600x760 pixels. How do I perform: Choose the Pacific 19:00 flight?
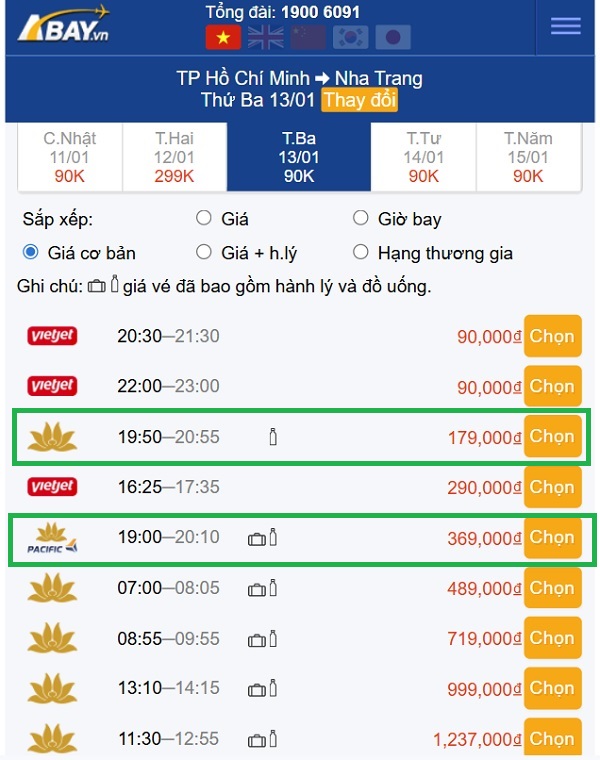(552, 538)
